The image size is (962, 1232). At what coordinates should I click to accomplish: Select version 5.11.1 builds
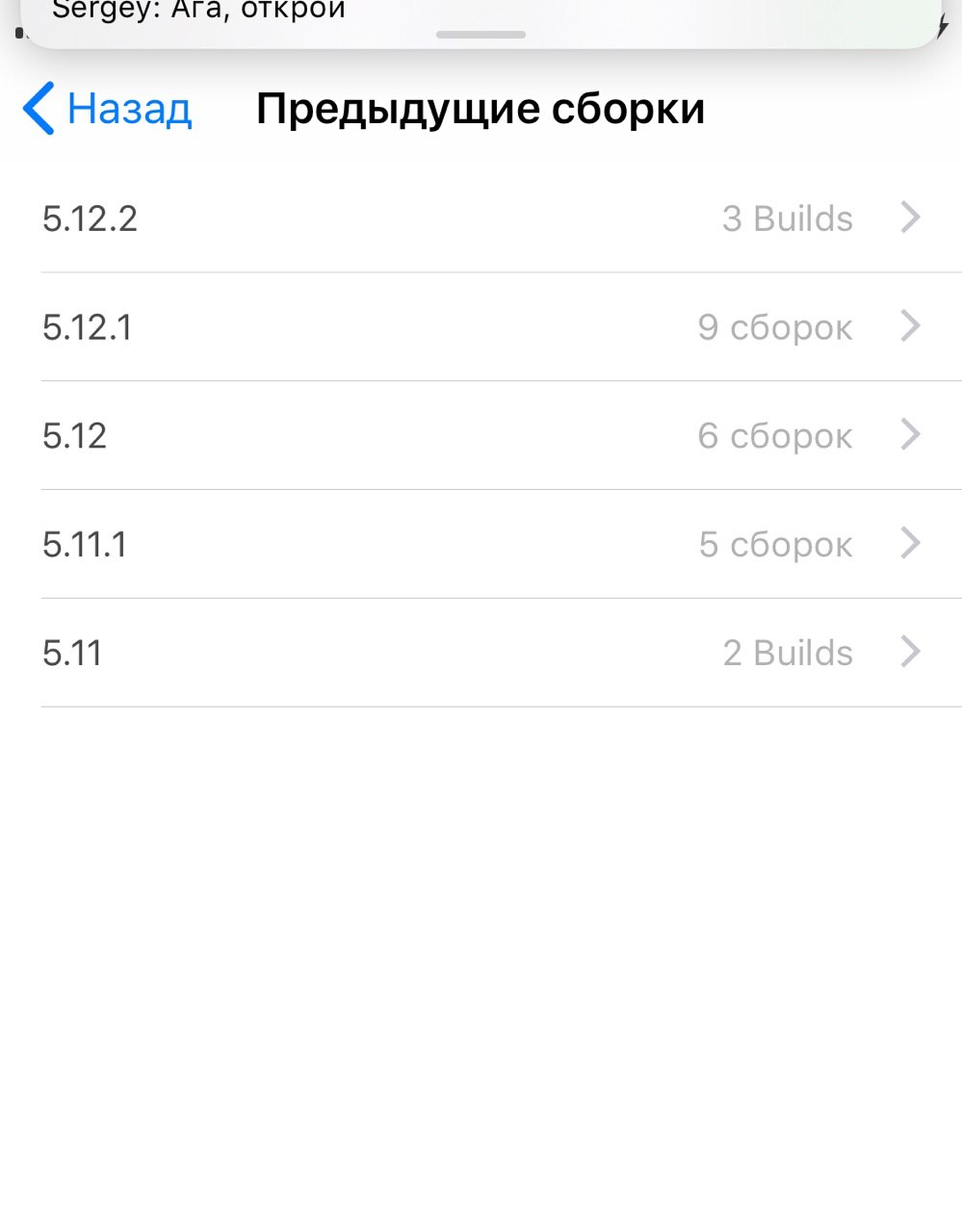pyautogui.click(x=481, y=545)
